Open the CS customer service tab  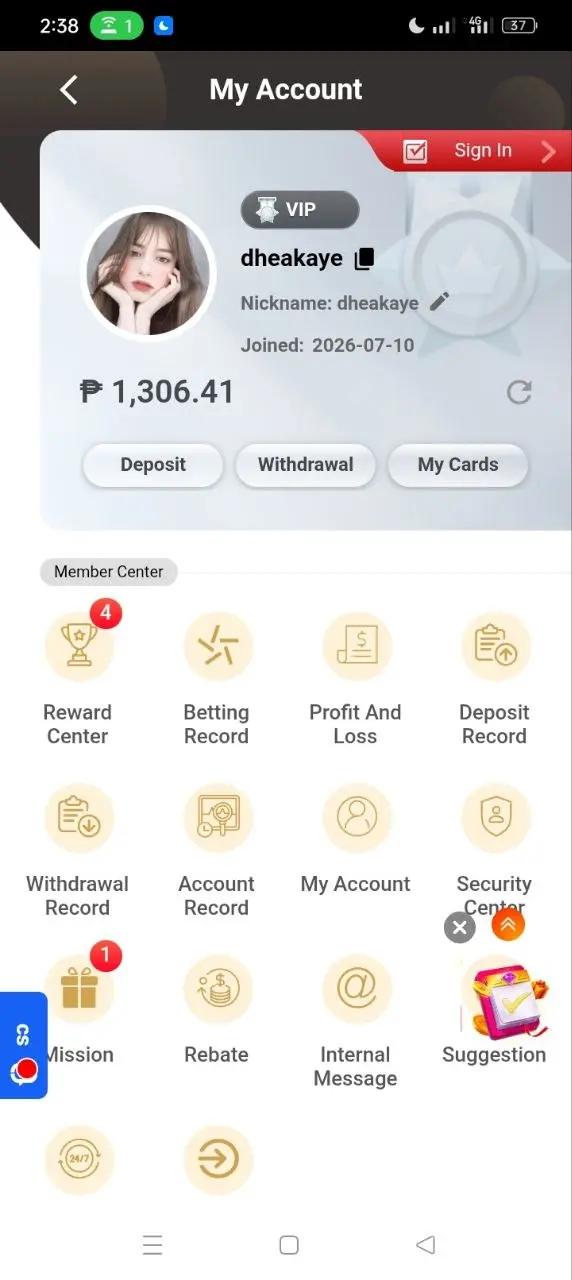23,1045
